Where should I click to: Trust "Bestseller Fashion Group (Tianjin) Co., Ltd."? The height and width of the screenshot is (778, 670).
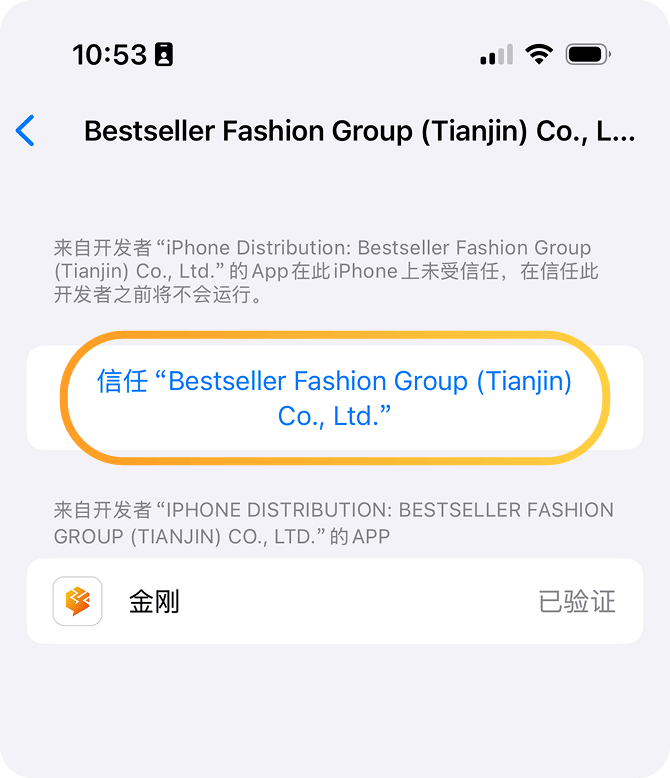[x=334, y=398]
